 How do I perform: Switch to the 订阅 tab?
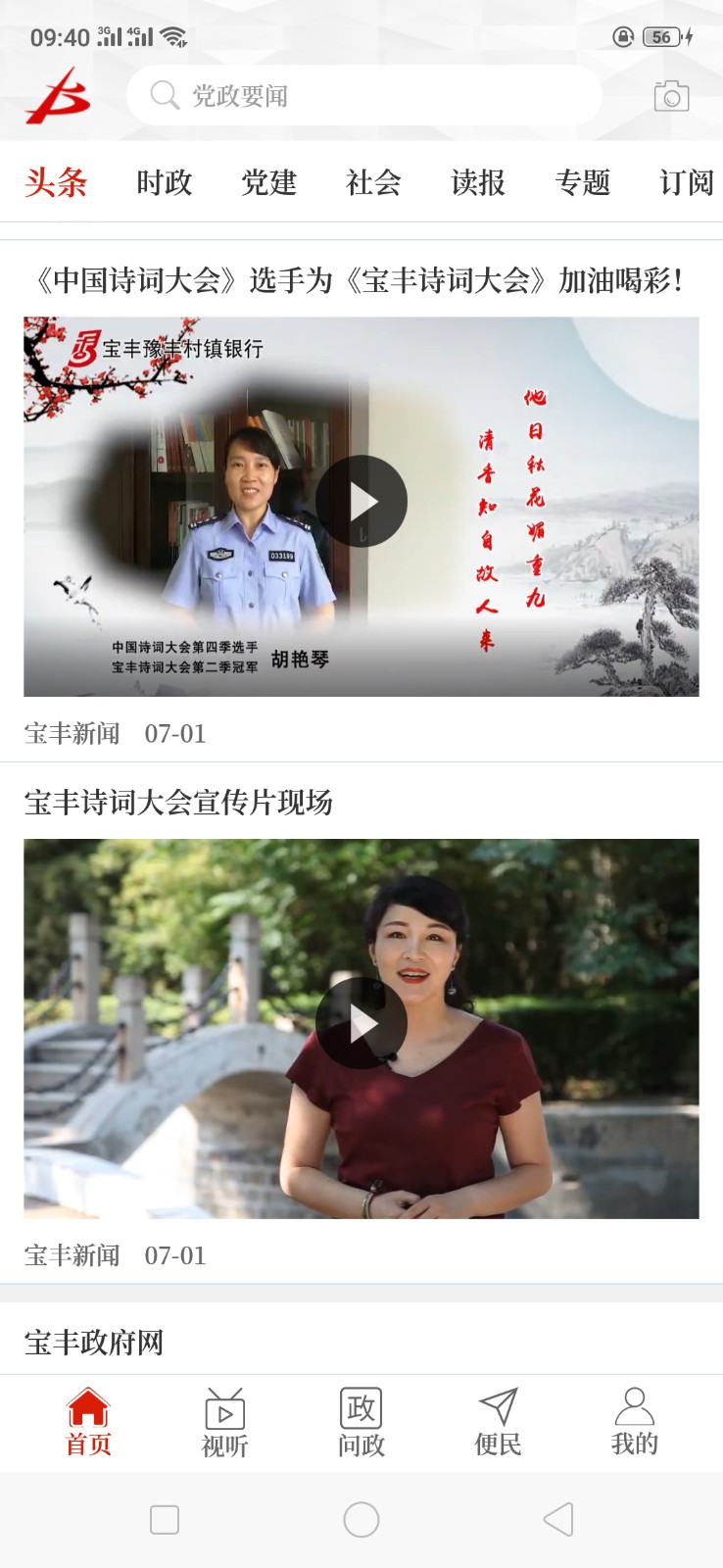coord(686,182)
